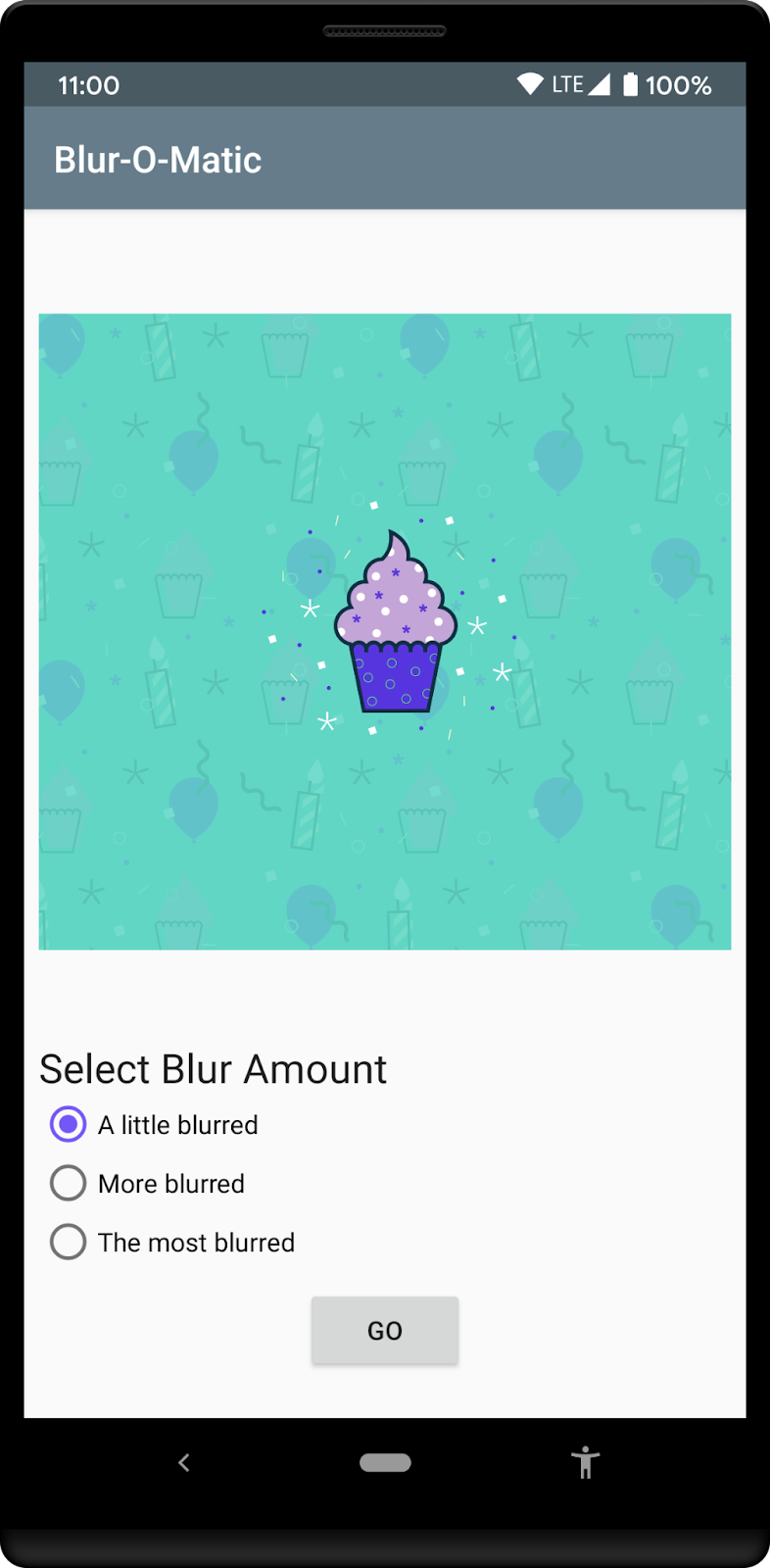Select the 'More blurred' option
Screen dimensions: 770x1568
click(67, 1183)
